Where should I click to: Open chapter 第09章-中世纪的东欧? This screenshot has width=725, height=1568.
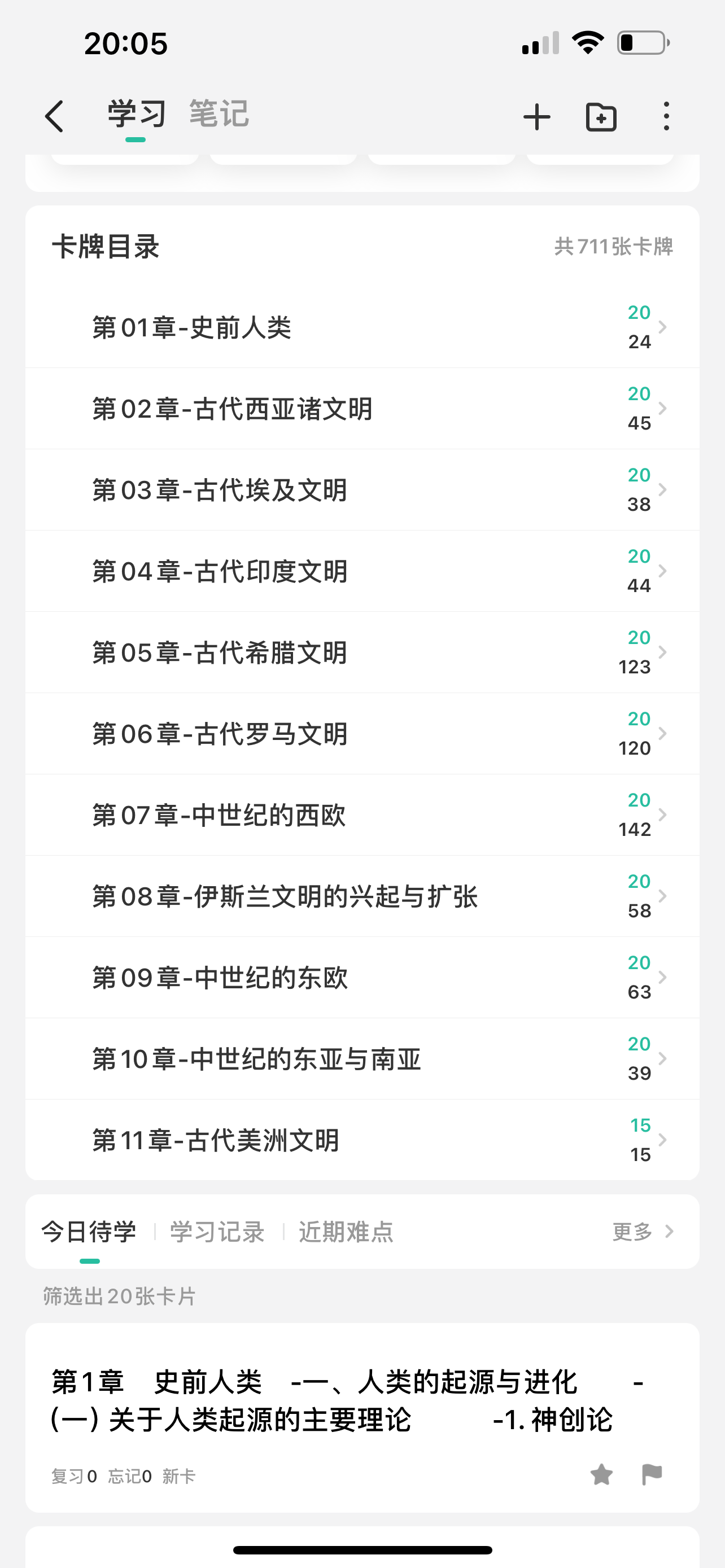coord(362,978)
